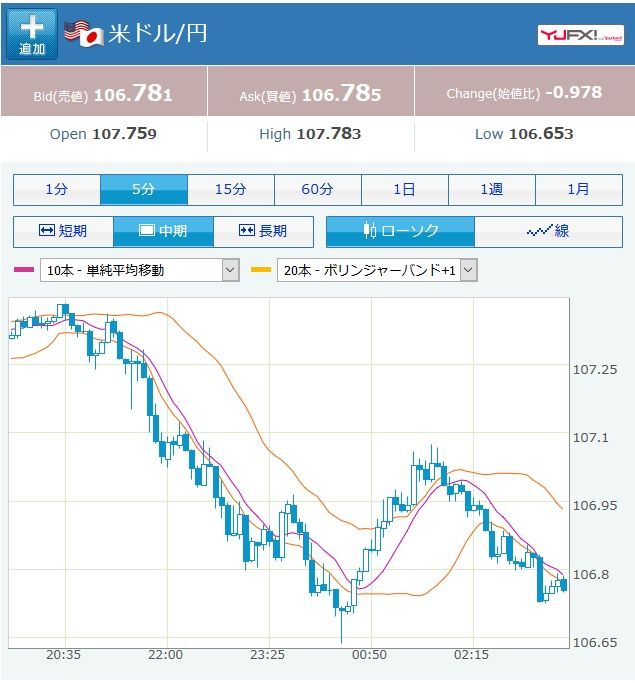Choose the 中期 mid-term range
635x683 pixels.
click(163, 231)
